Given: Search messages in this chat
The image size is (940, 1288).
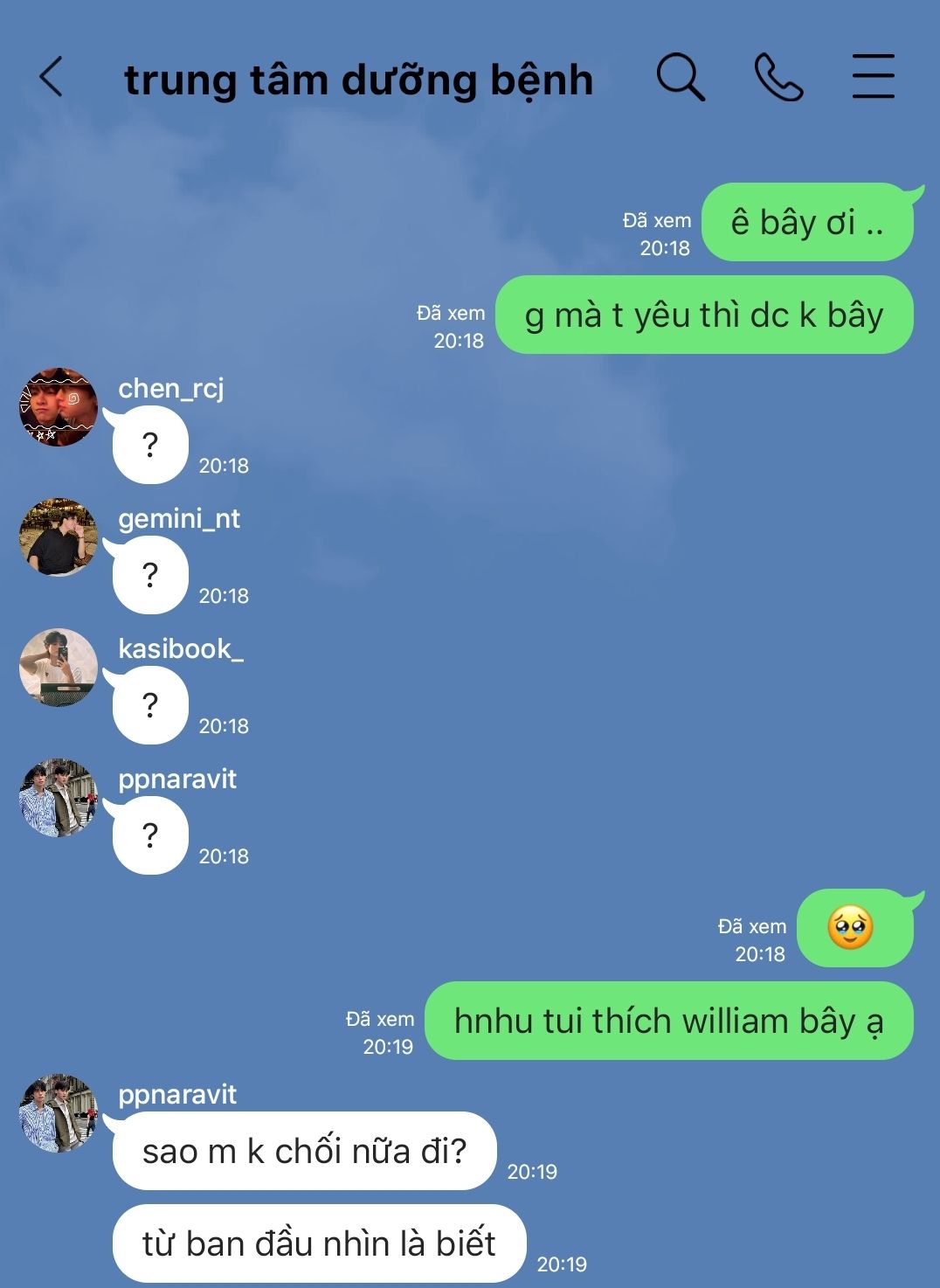Looking at the screenshot, I should 681,77.
